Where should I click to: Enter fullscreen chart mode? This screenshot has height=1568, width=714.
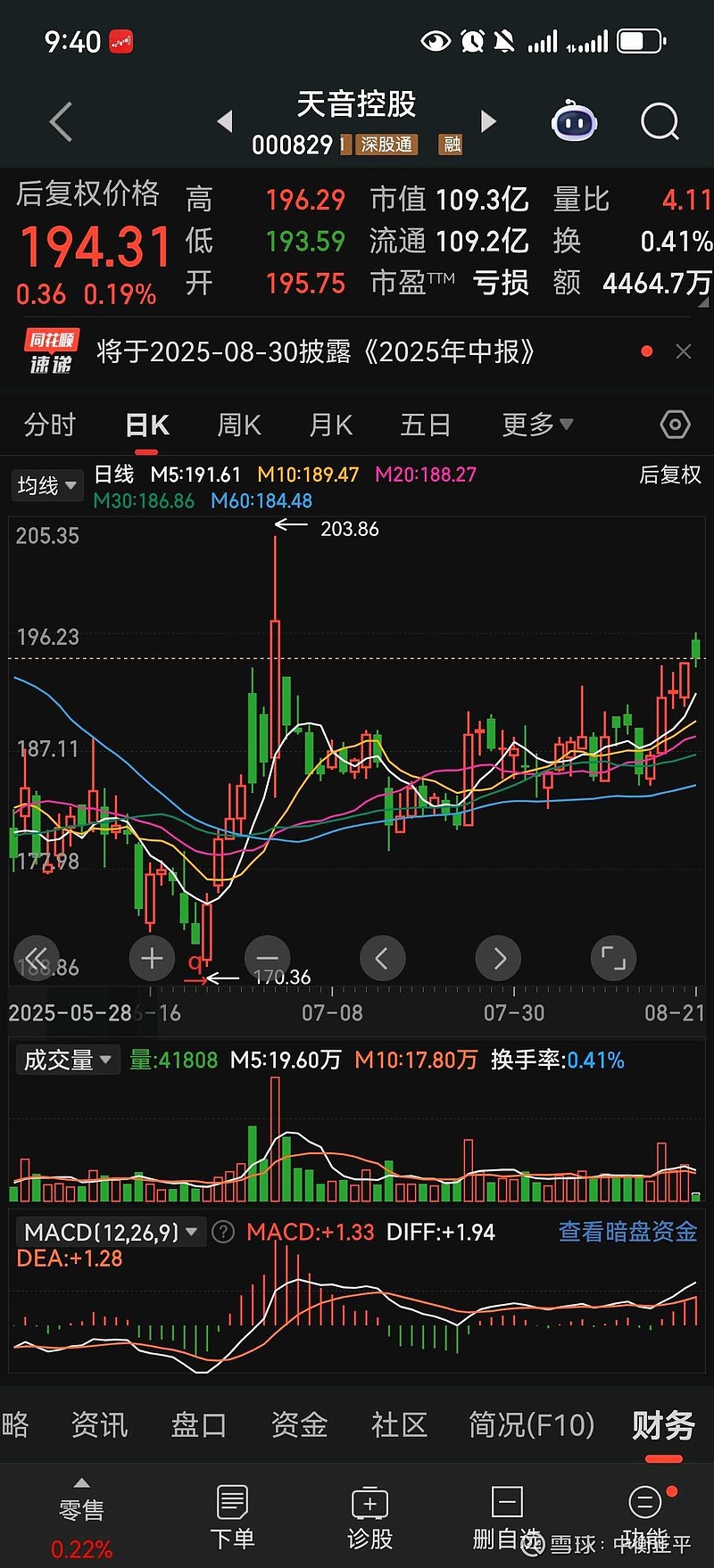614,959
